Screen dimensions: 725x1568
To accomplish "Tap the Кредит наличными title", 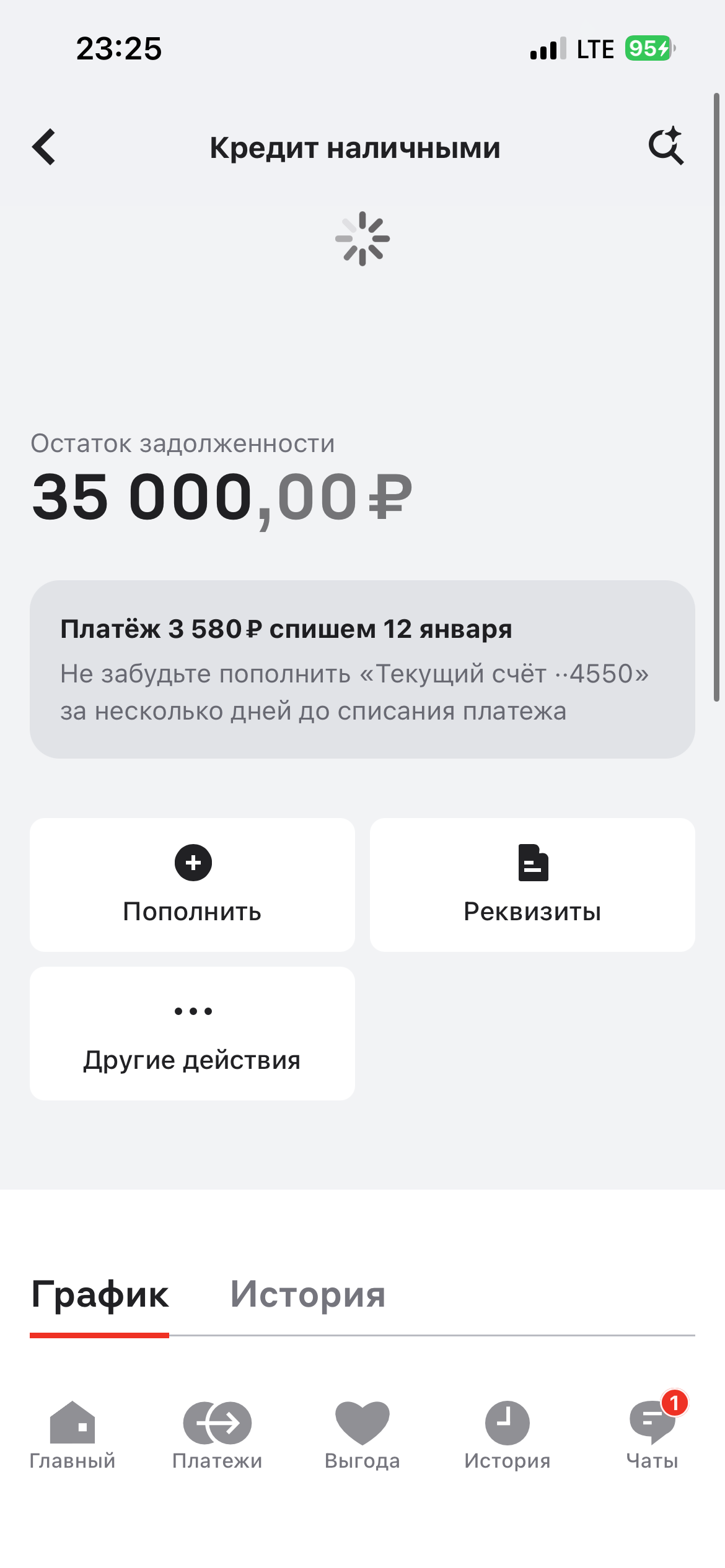I will (355, 147).
